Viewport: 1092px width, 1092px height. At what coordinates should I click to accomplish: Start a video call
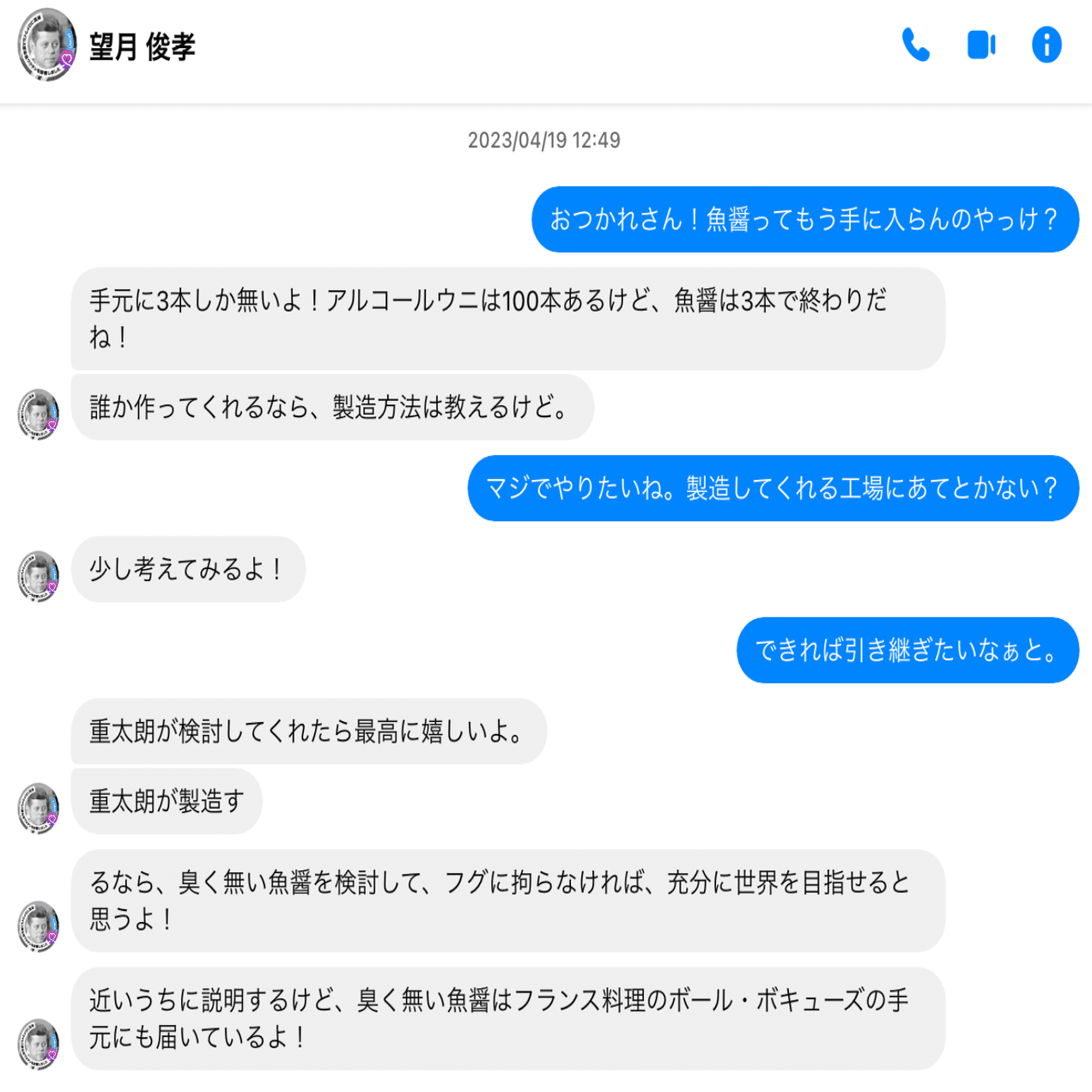coord(981,45)
